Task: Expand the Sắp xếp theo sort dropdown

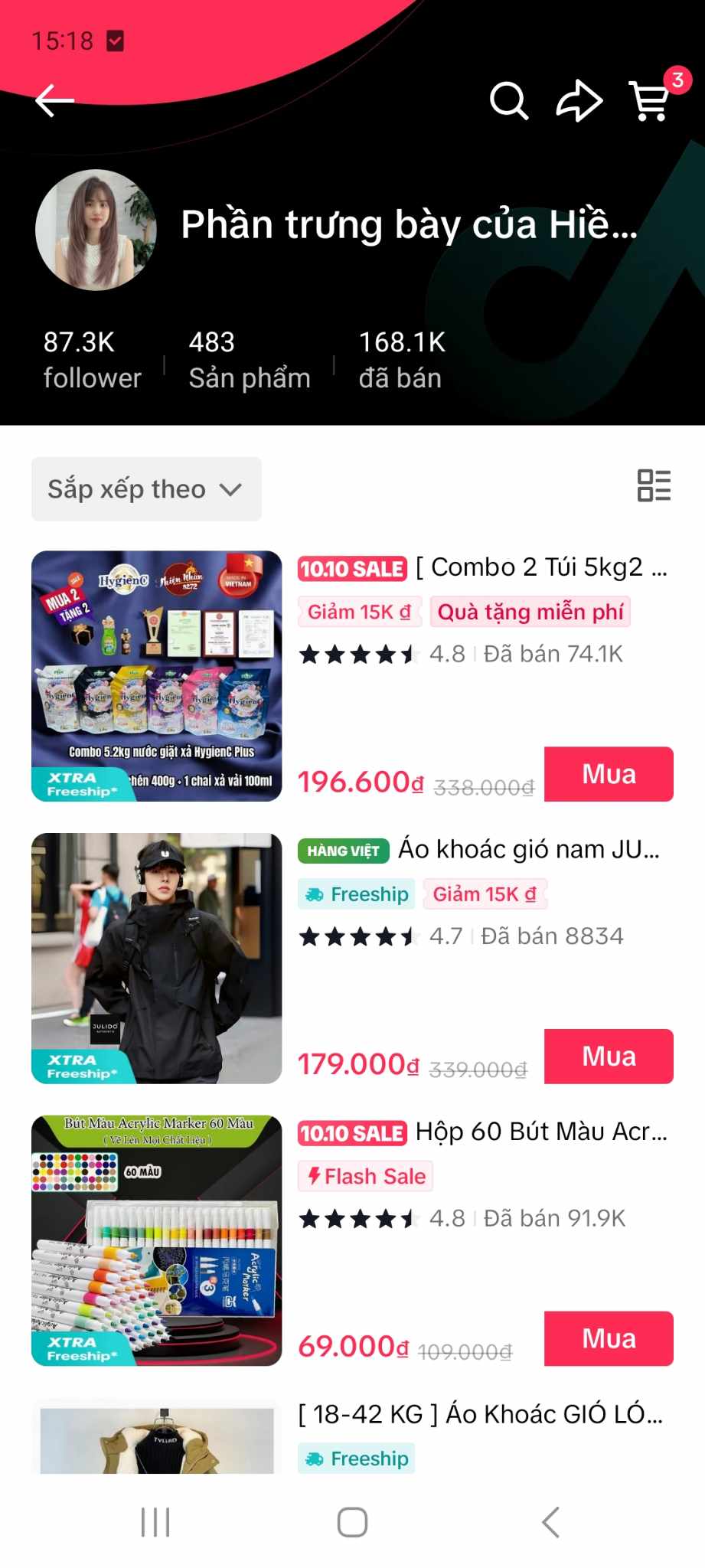Action: click(146, 489)
